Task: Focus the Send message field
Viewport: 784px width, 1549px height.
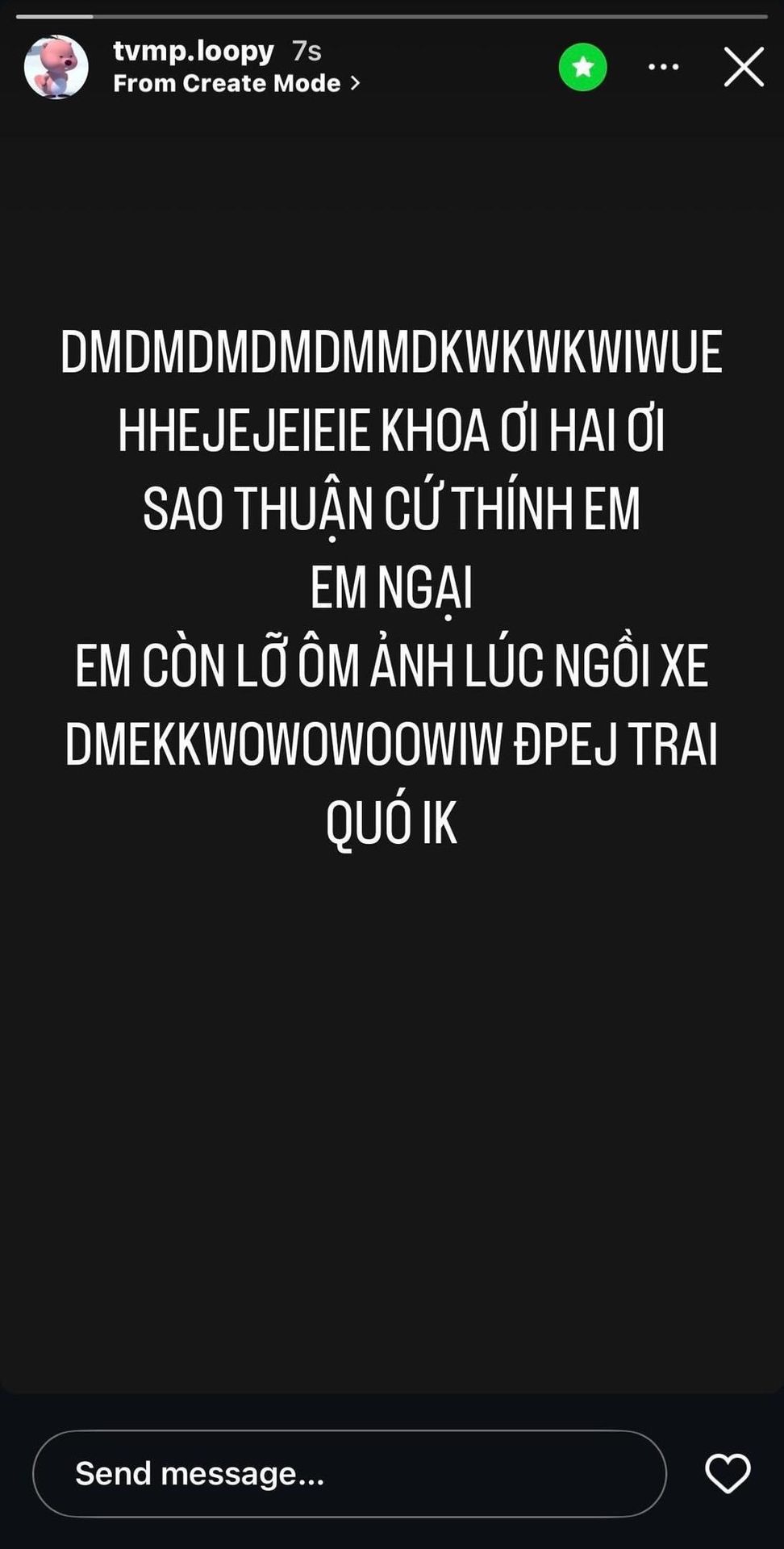Action: [x=349, y=1474]
